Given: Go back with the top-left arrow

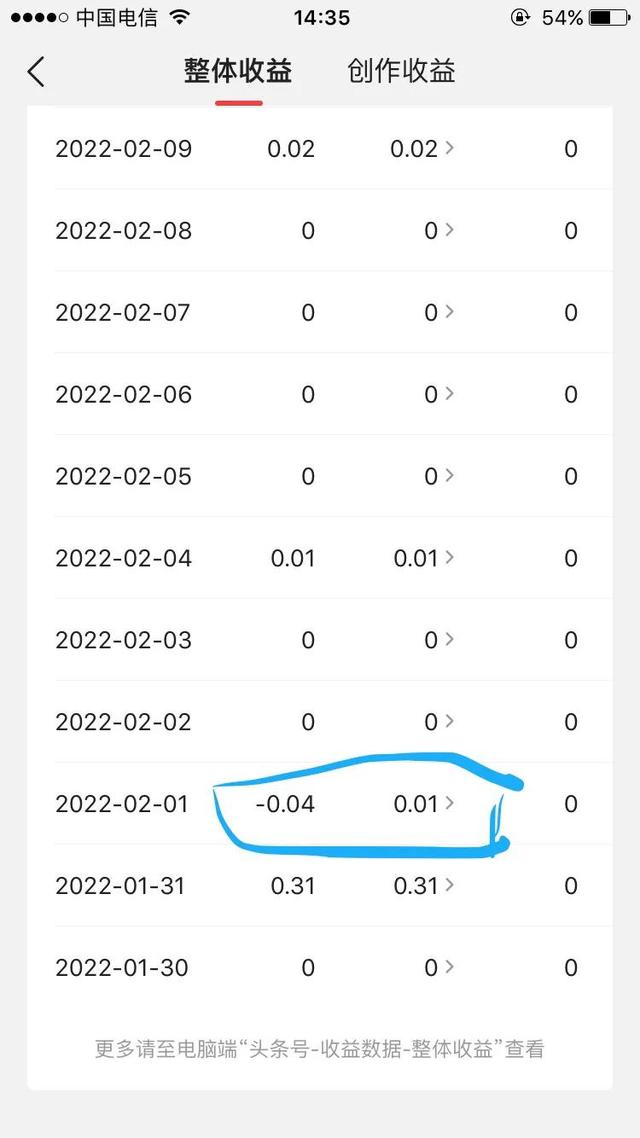Looking at the screenshot, I should tap(36, 72).
